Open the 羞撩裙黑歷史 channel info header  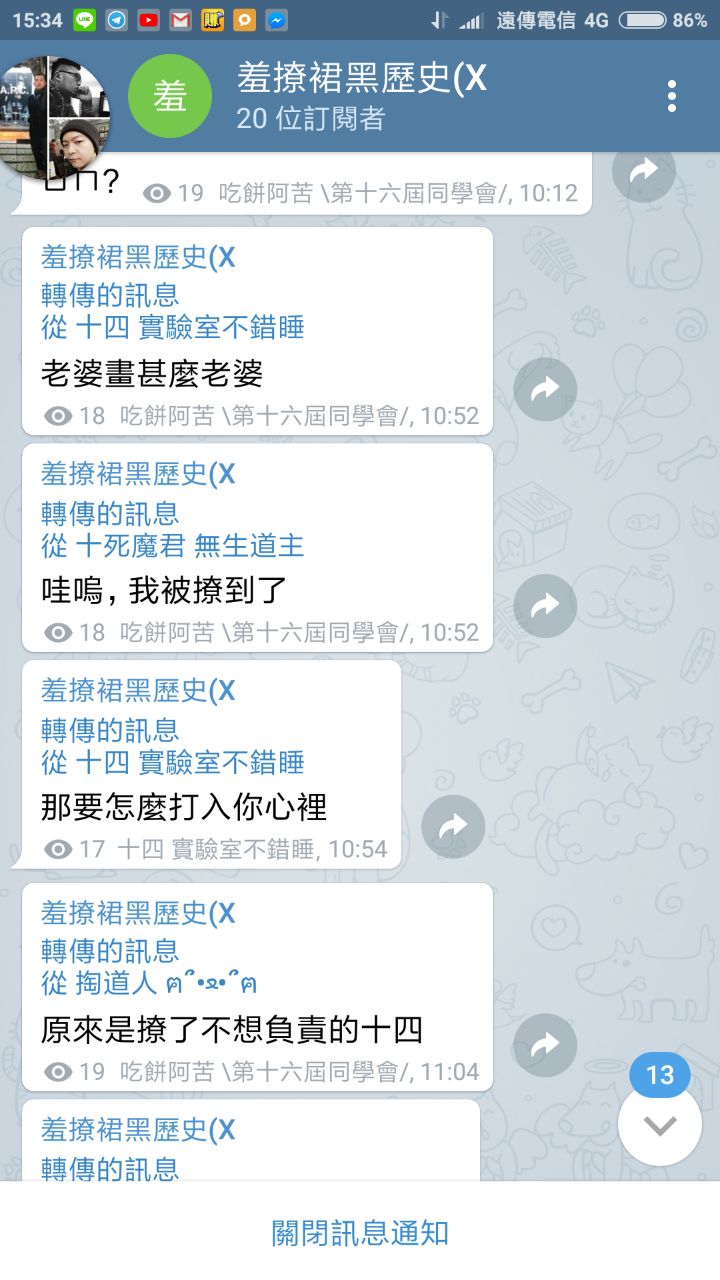point(360,96)
